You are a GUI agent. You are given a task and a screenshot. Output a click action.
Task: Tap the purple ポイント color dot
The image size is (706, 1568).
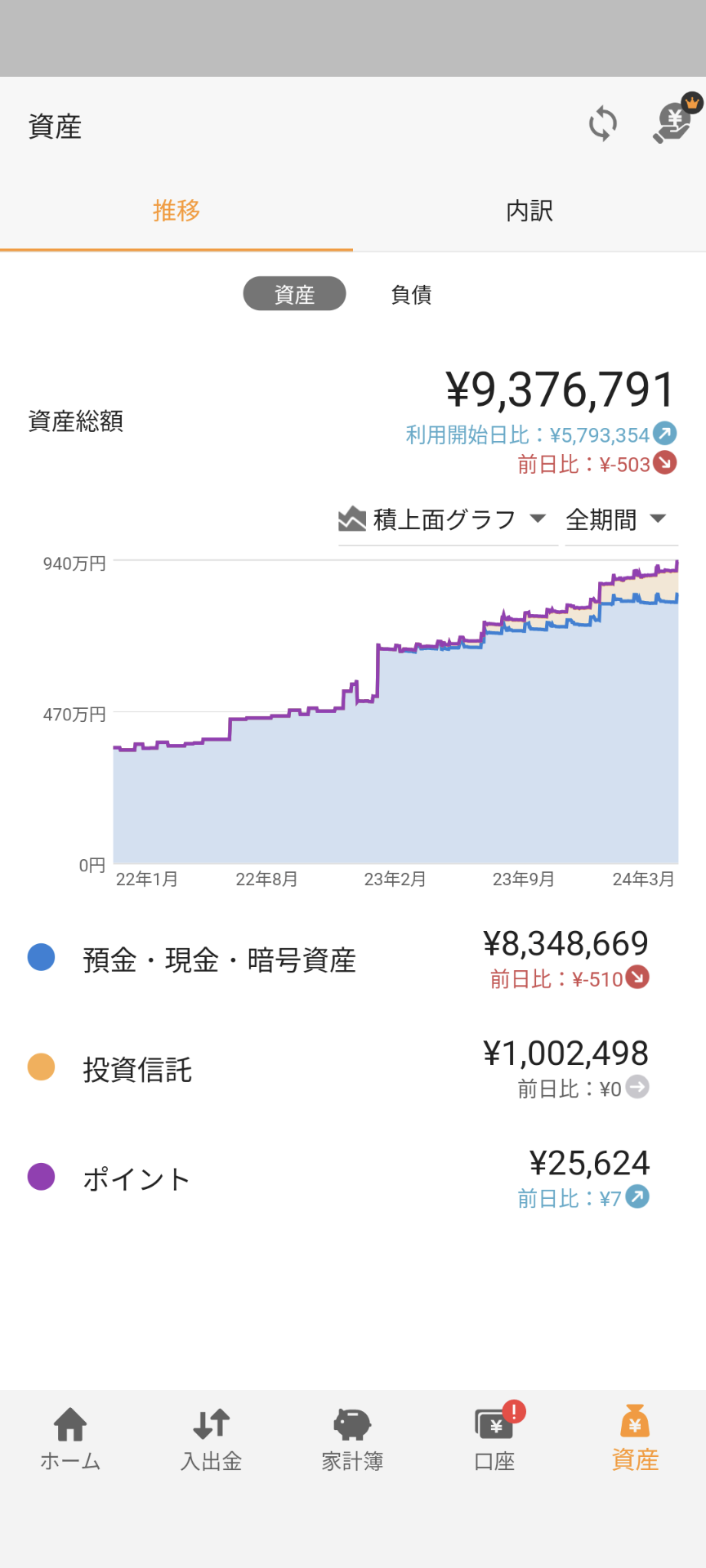point(41,1177)
